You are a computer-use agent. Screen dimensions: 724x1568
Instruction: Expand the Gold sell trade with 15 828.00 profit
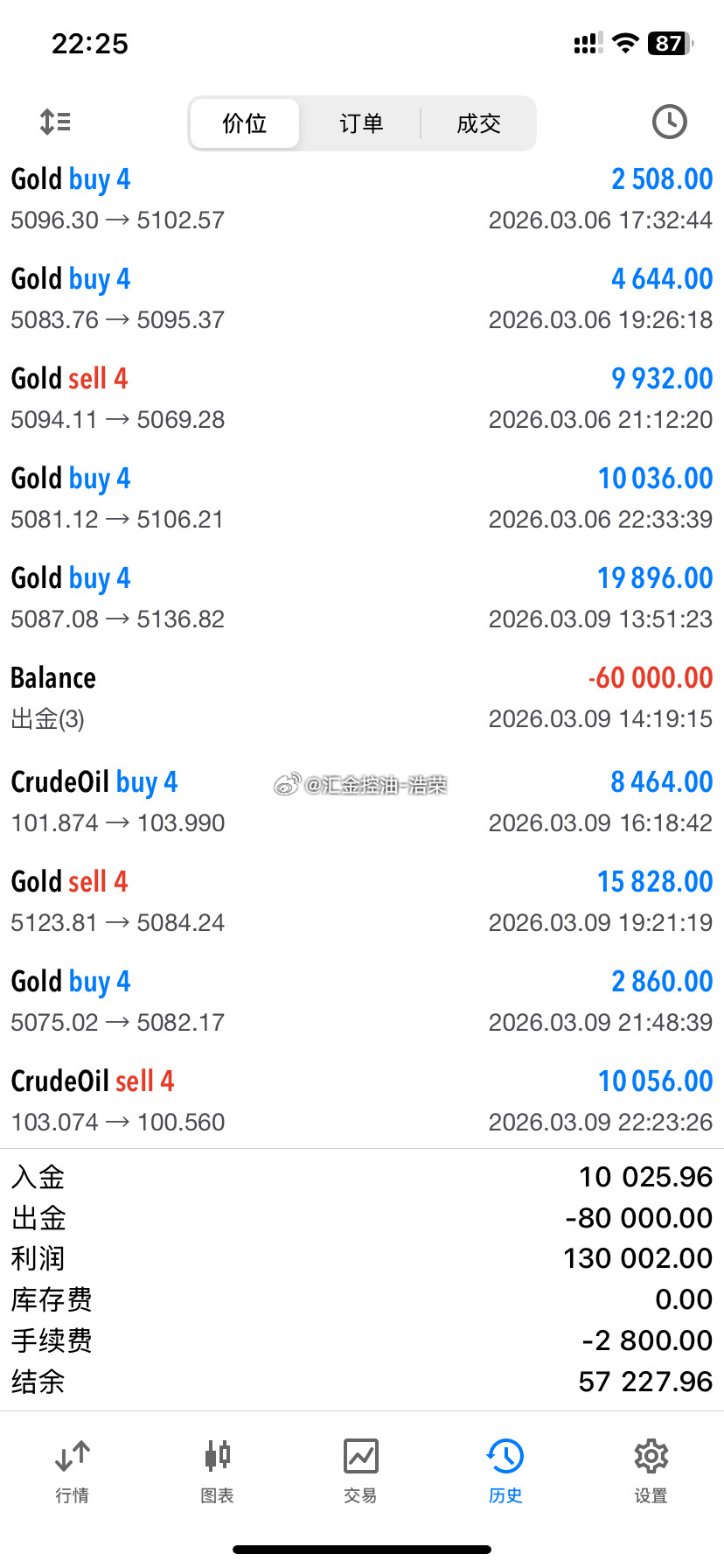362,901
